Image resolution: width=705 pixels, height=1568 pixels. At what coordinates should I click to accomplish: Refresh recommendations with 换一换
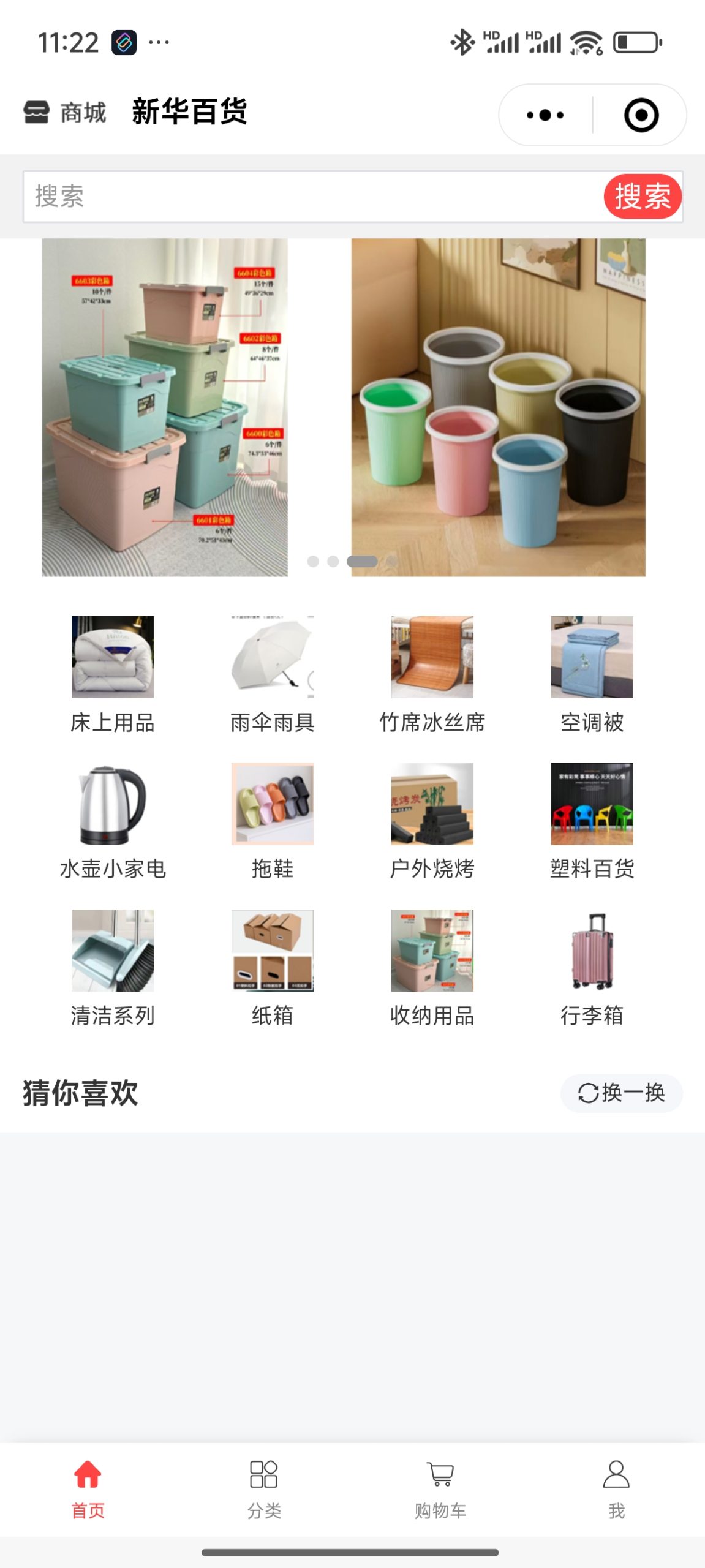pyautogui.click(x=621, y=1093)
